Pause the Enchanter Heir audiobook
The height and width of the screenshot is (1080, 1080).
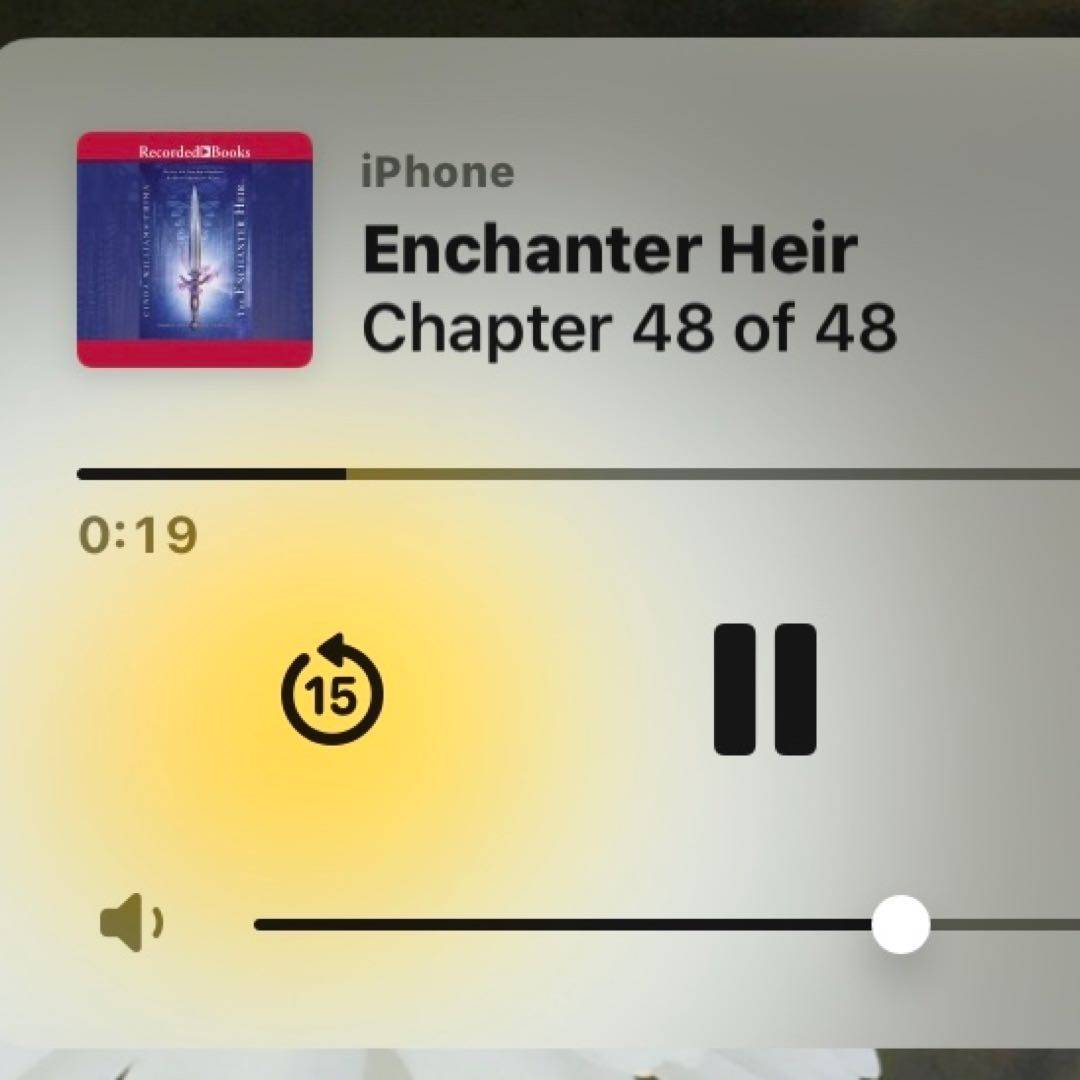coord(765,689)
